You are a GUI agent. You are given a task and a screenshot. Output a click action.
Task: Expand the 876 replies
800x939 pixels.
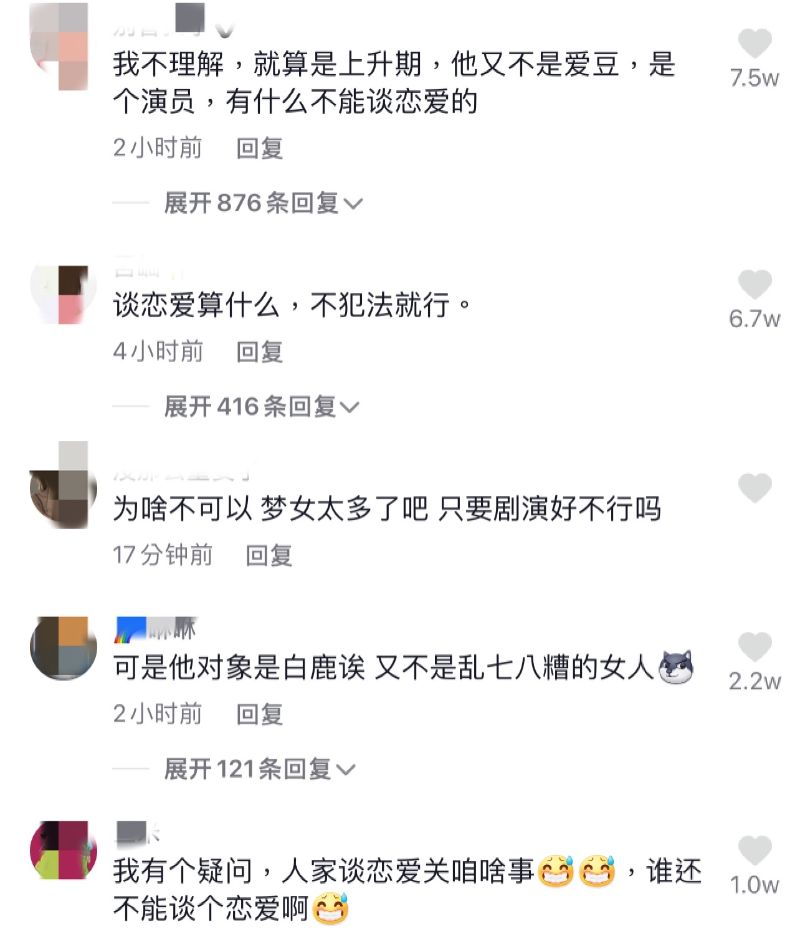click(x=263, y=204)
